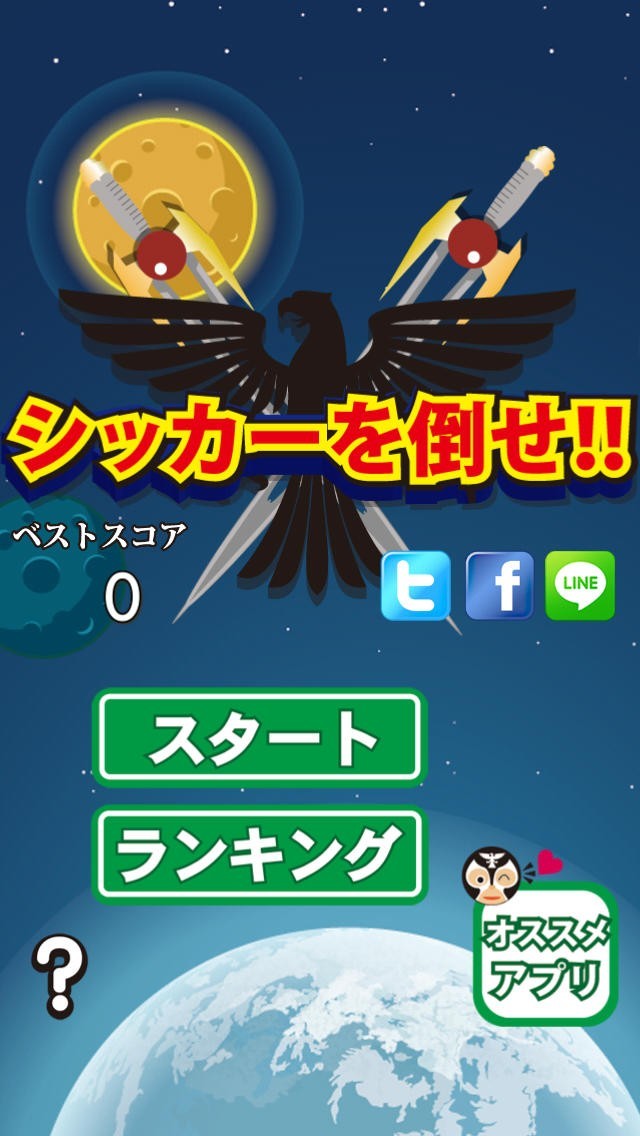The width and height of the screenshot is (640, 1136).
Task: Share on Twitter
Action: (416, 585)
